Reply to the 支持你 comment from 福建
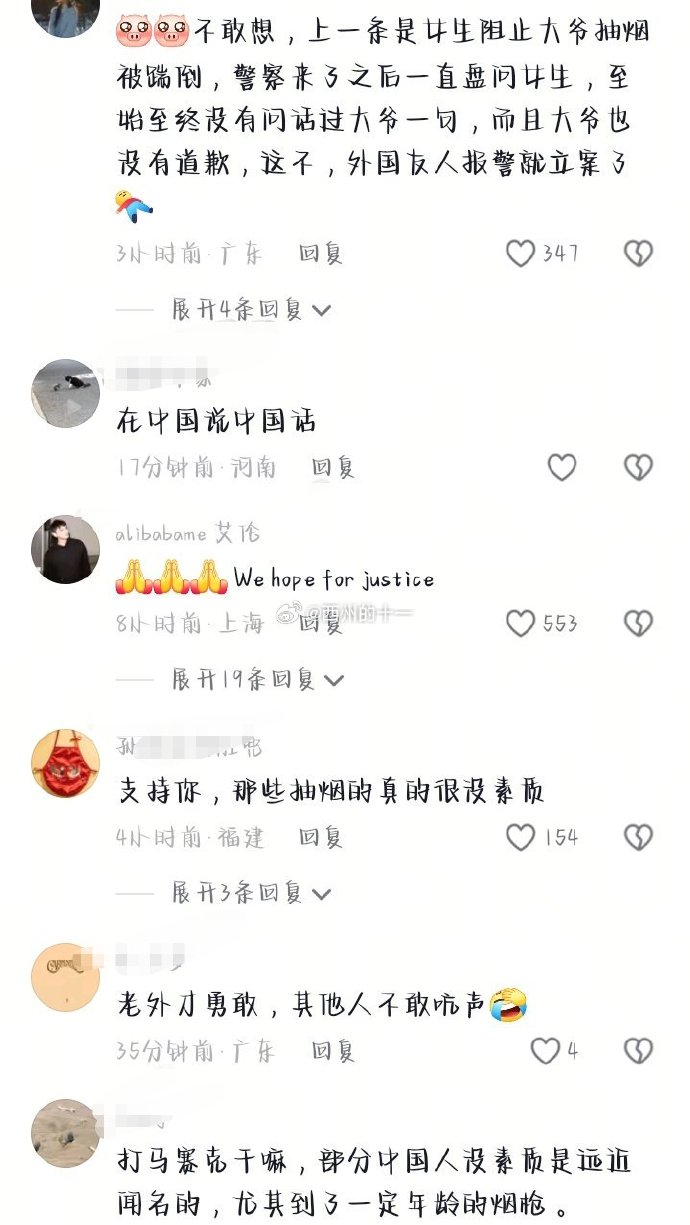 point(321,837)
